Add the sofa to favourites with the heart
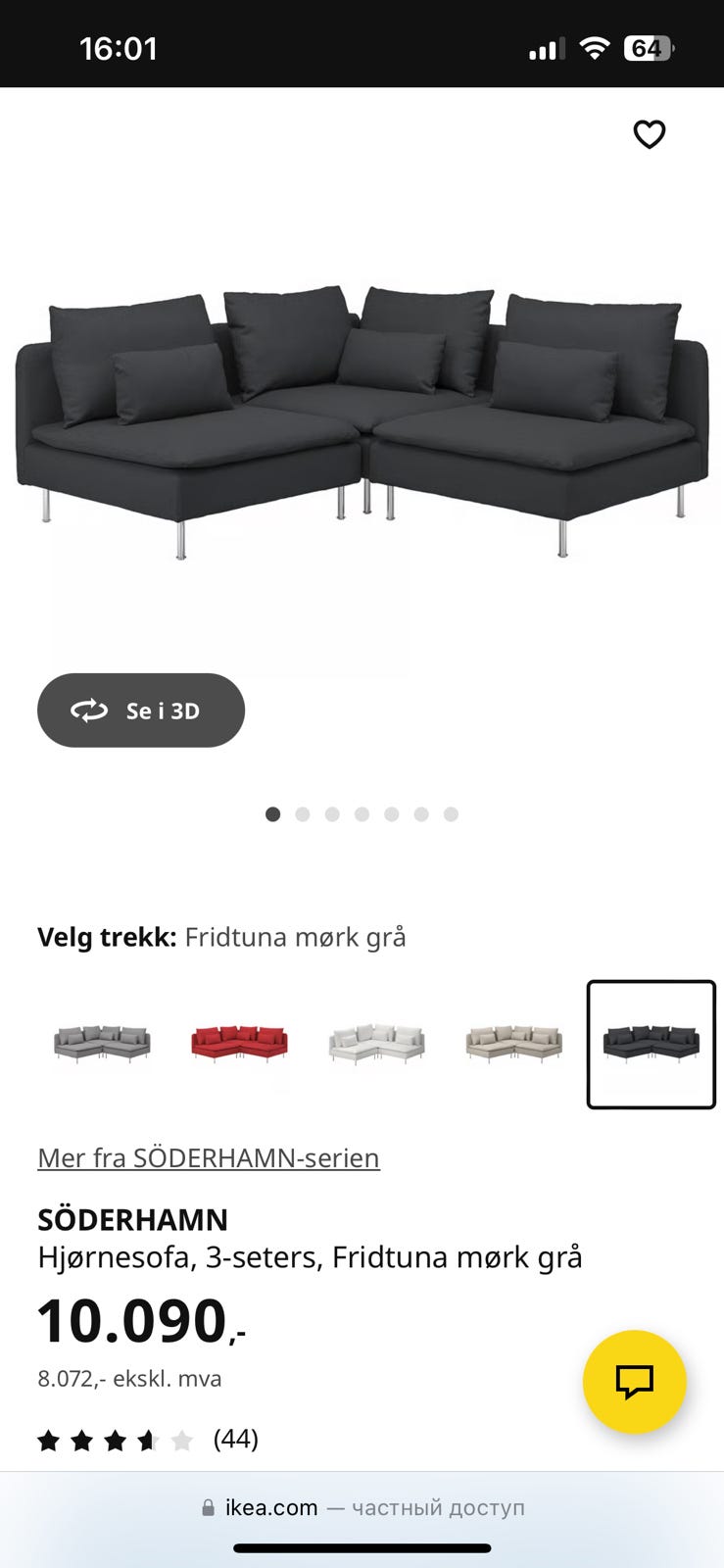This screenshot has width=724, height=1568. coord(649,134)
